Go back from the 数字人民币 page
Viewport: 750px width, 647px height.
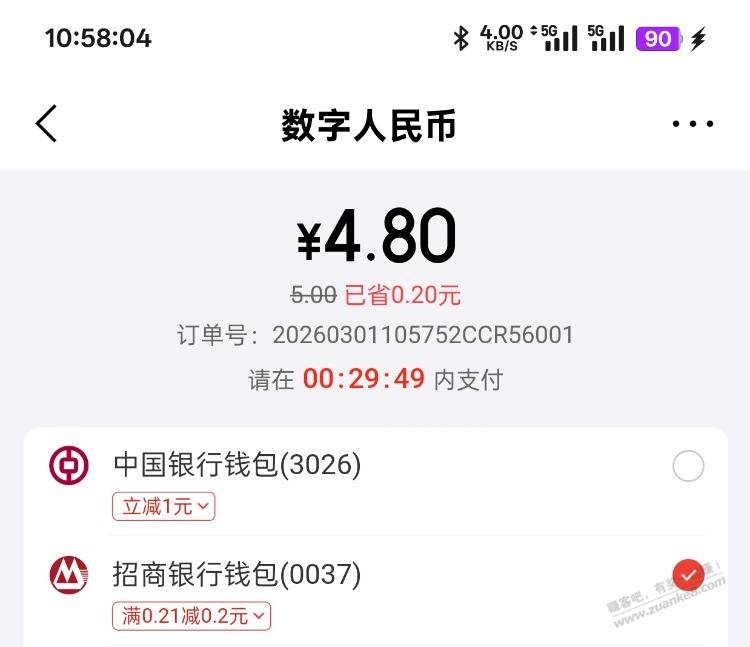tap(47, 124)
